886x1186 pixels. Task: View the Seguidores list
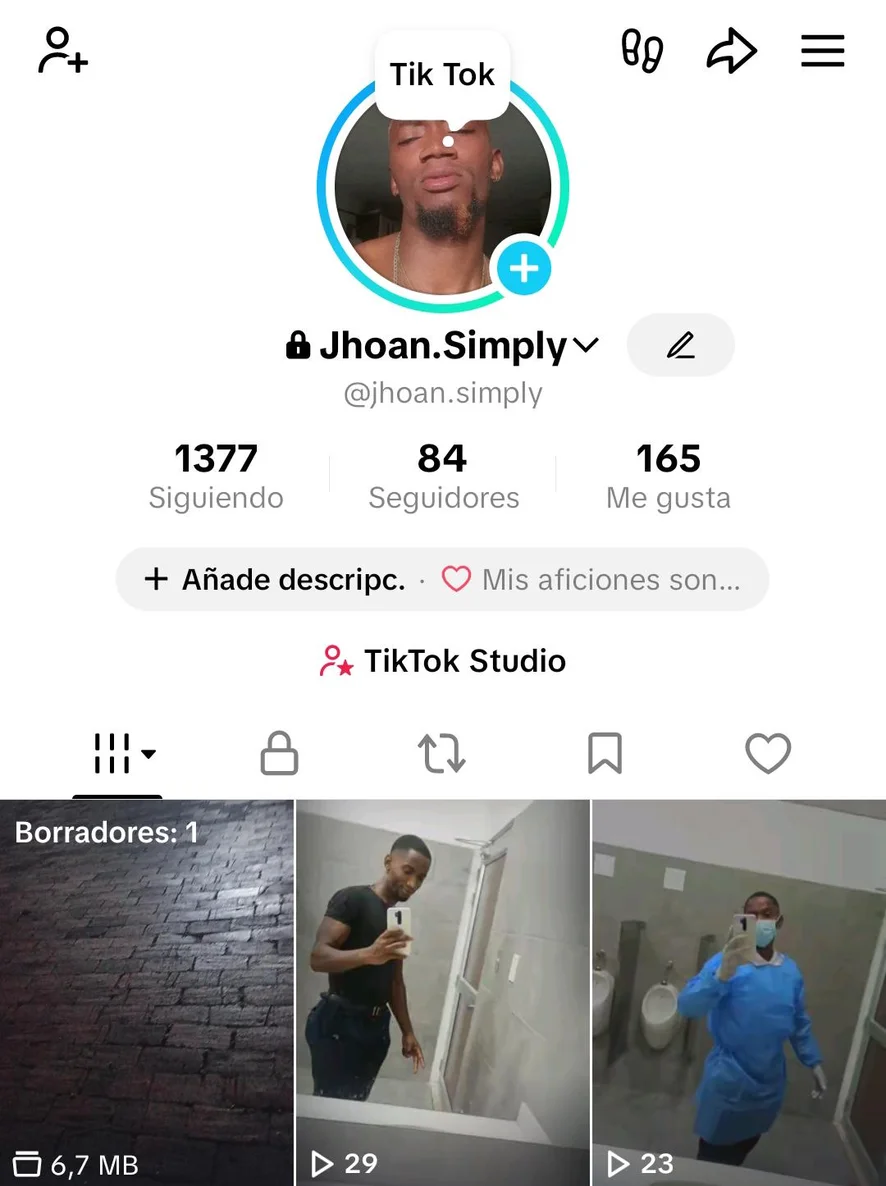point(443,476)
